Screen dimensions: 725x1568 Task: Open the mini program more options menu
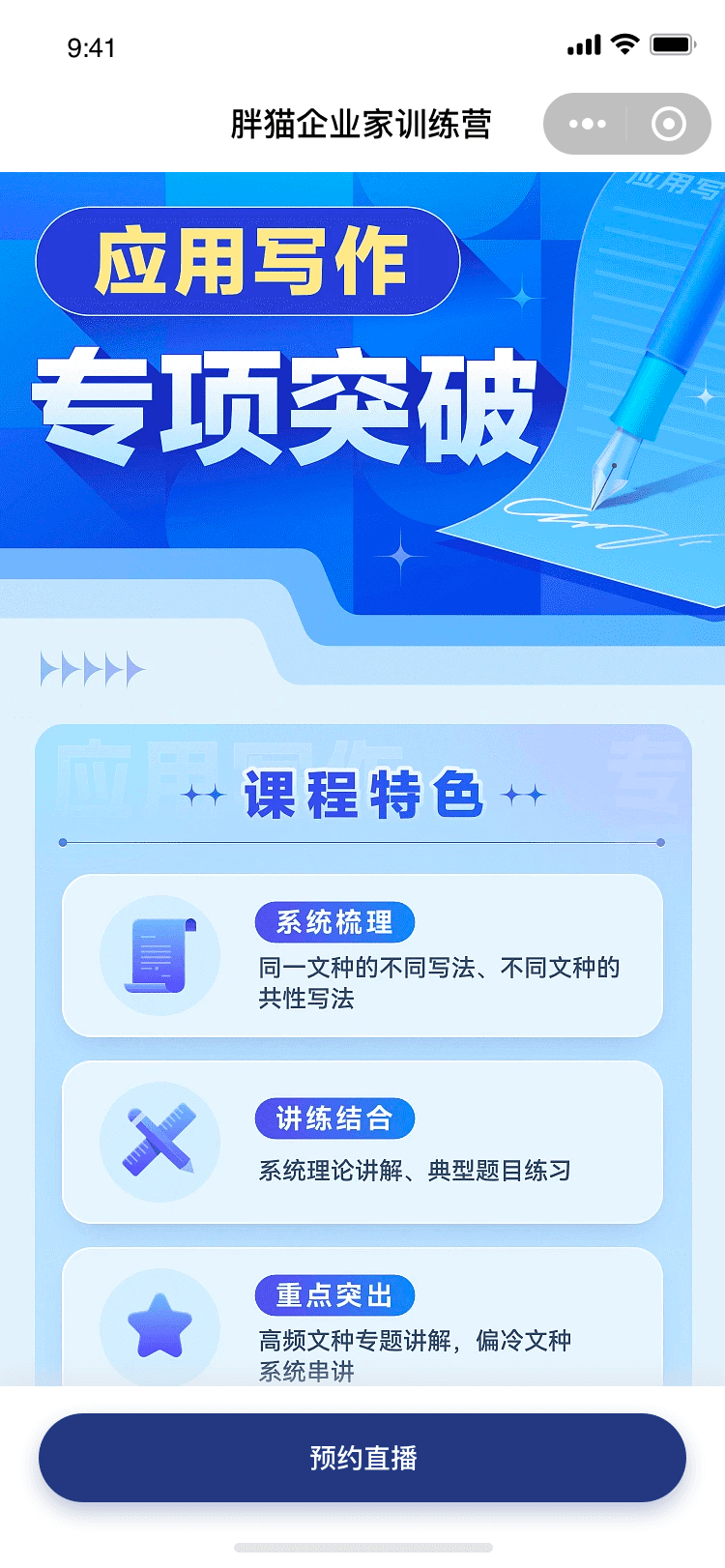point(587,124)
